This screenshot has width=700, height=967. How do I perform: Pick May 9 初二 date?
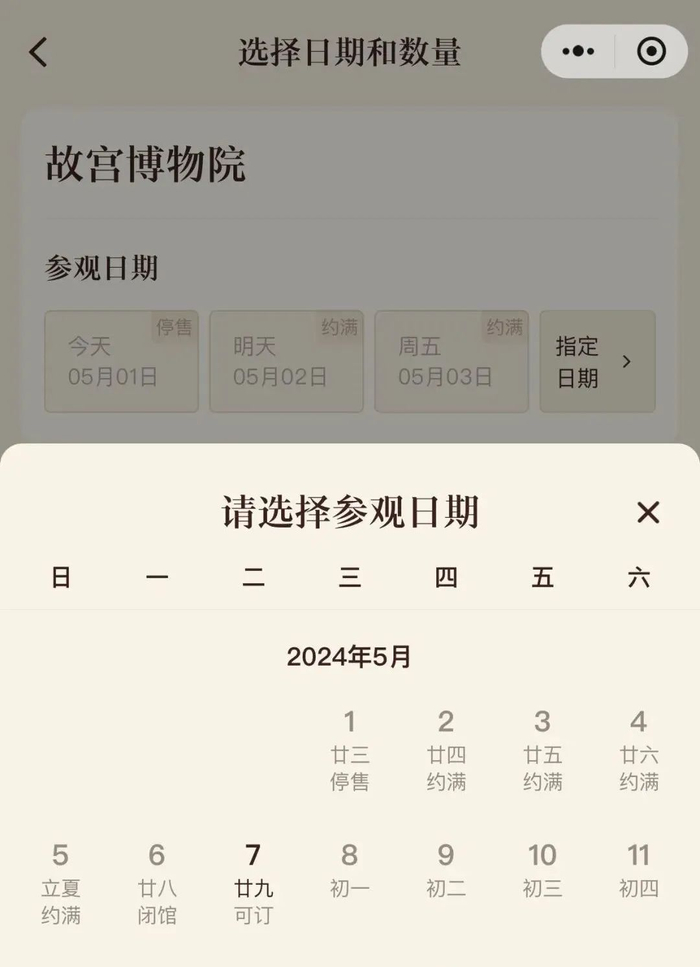click(x=446, y=870)
